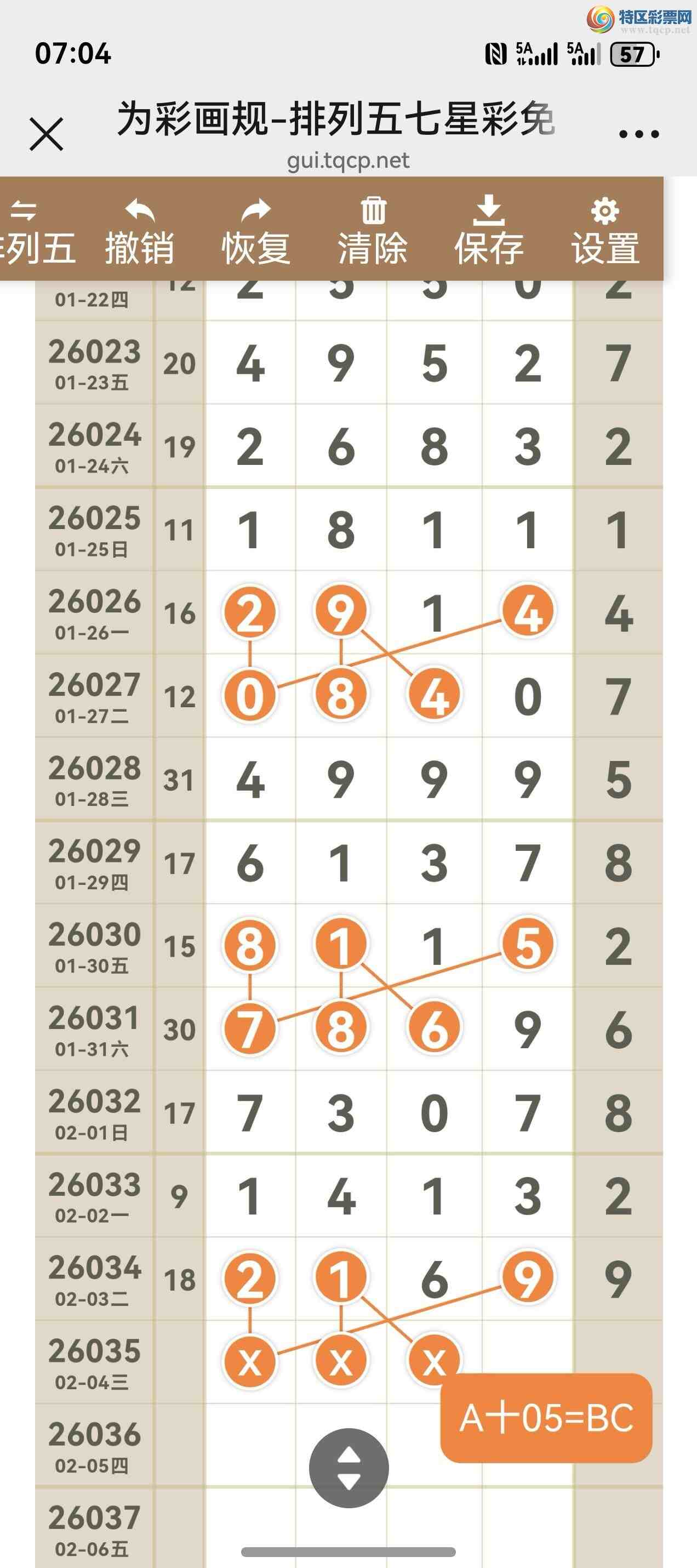
Task: Tap the A+05=BC formula button
Action: pos(546,1418)
